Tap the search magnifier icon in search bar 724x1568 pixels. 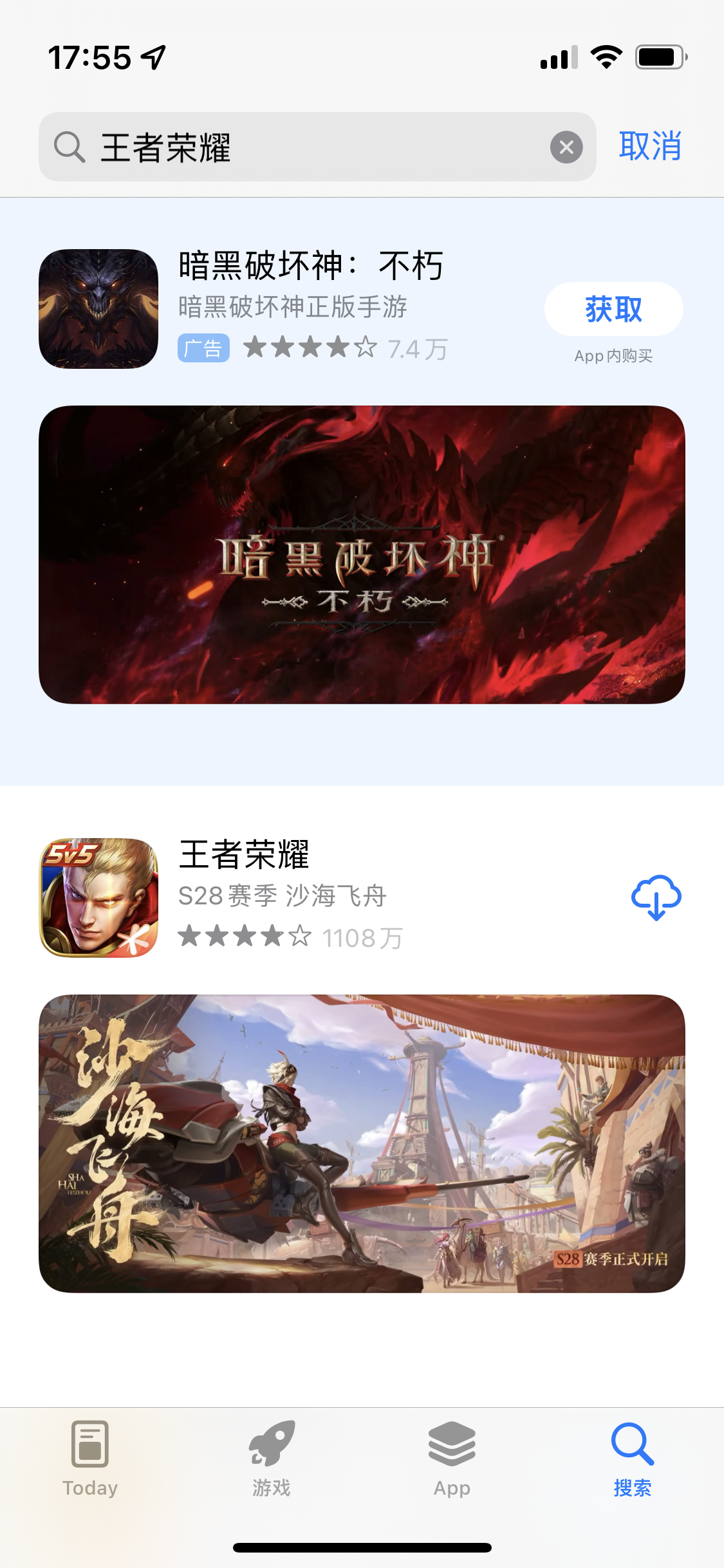coord(71,146)
